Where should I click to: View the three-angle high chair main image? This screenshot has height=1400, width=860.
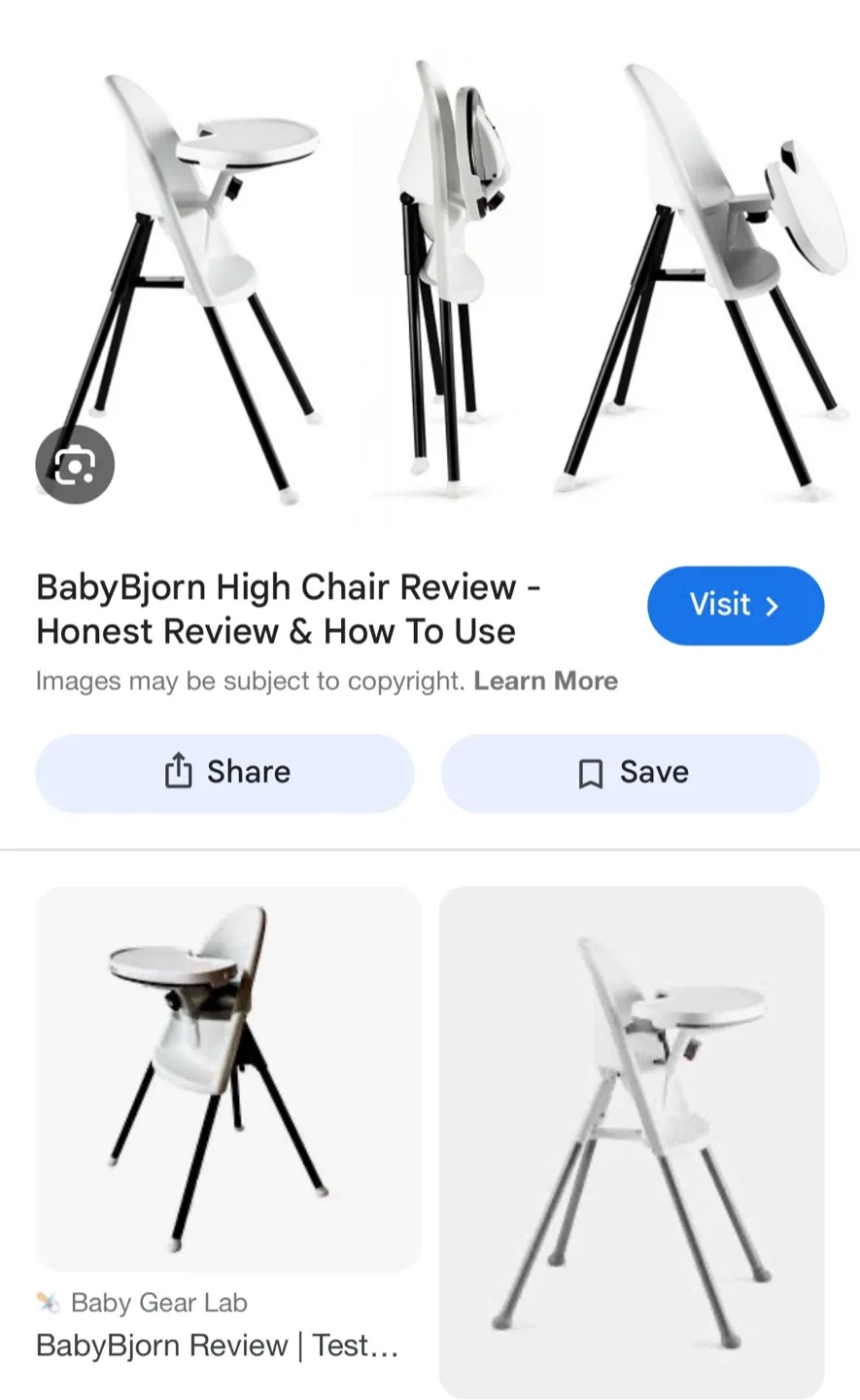[x=430, y=272]
